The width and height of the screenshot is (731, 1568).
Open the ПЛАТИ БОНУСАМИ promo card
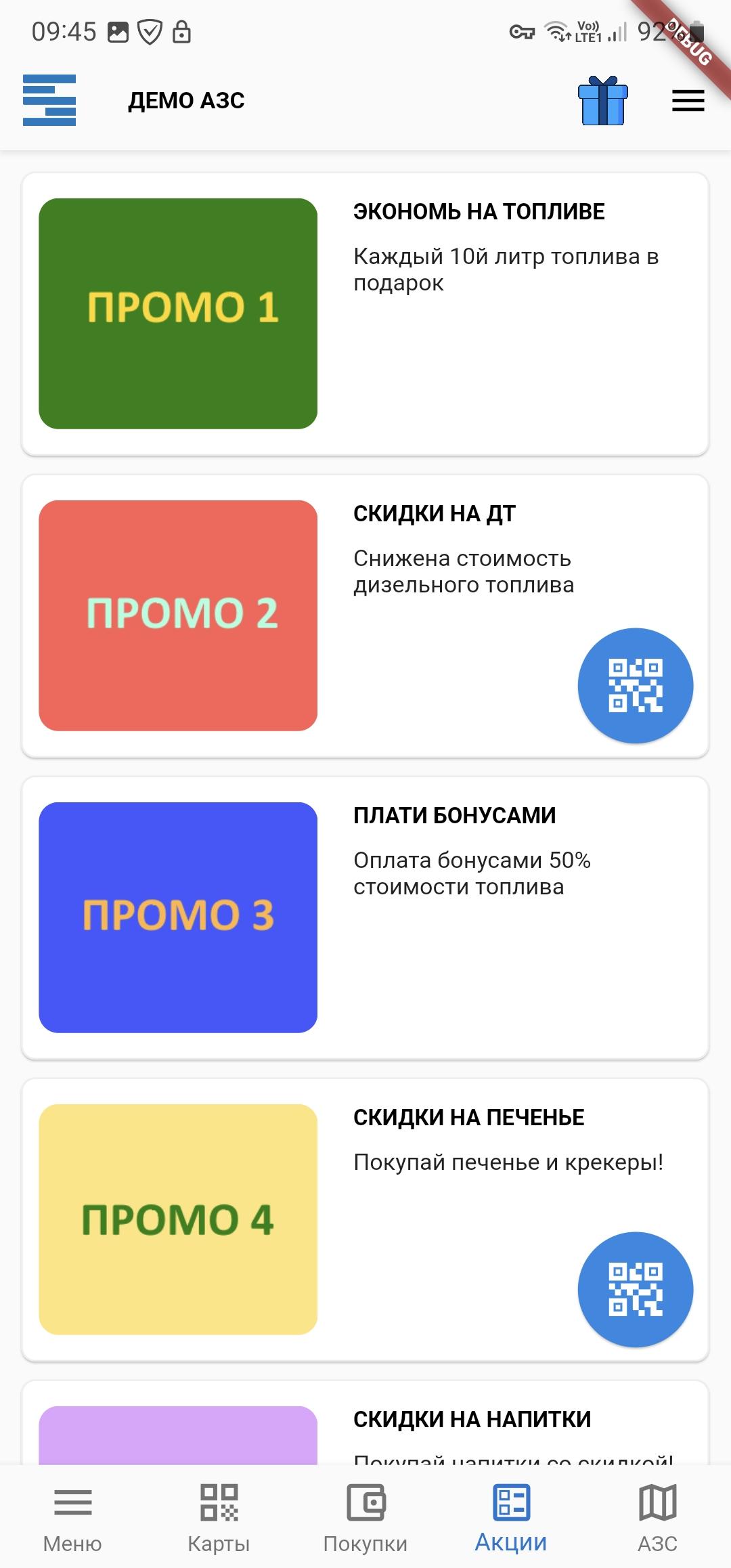tap(365, 917)
